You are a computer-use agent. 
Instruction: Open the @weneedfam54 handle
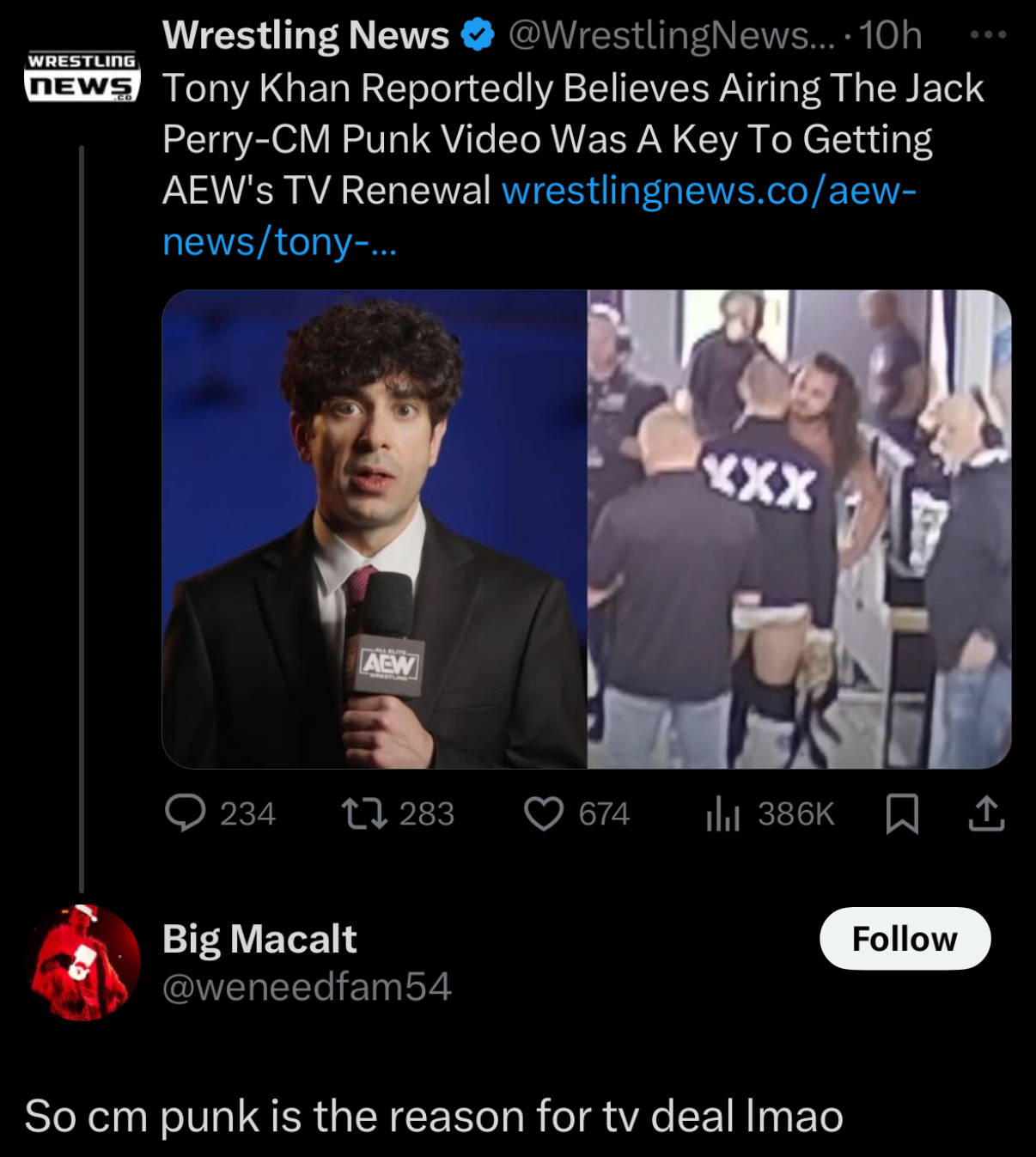[307, 987]
